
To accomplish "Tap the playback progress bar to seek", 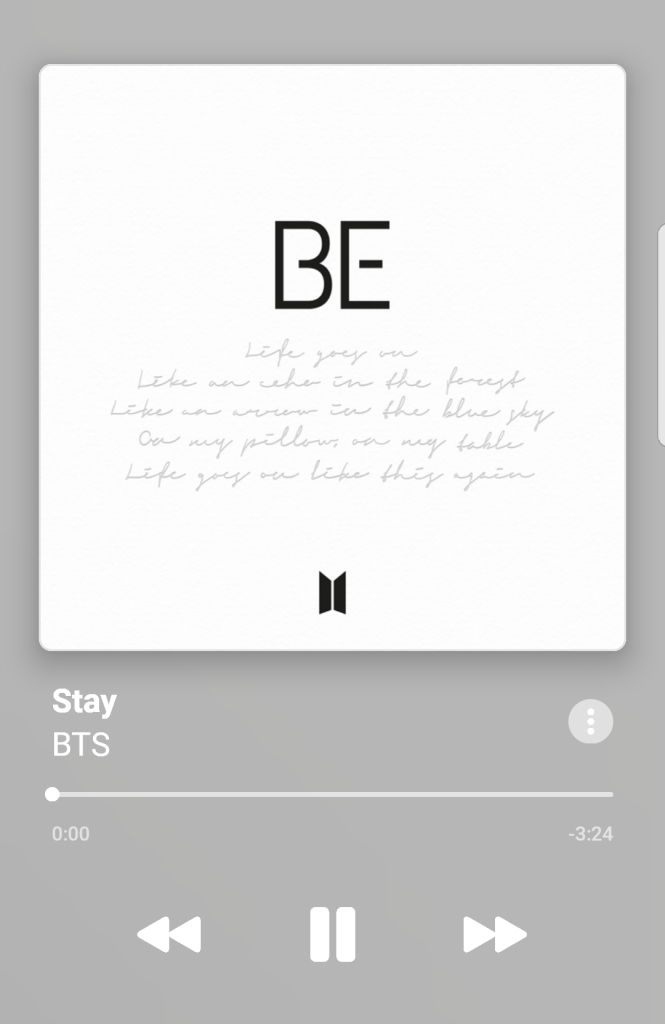I will [x=332, y=794].
